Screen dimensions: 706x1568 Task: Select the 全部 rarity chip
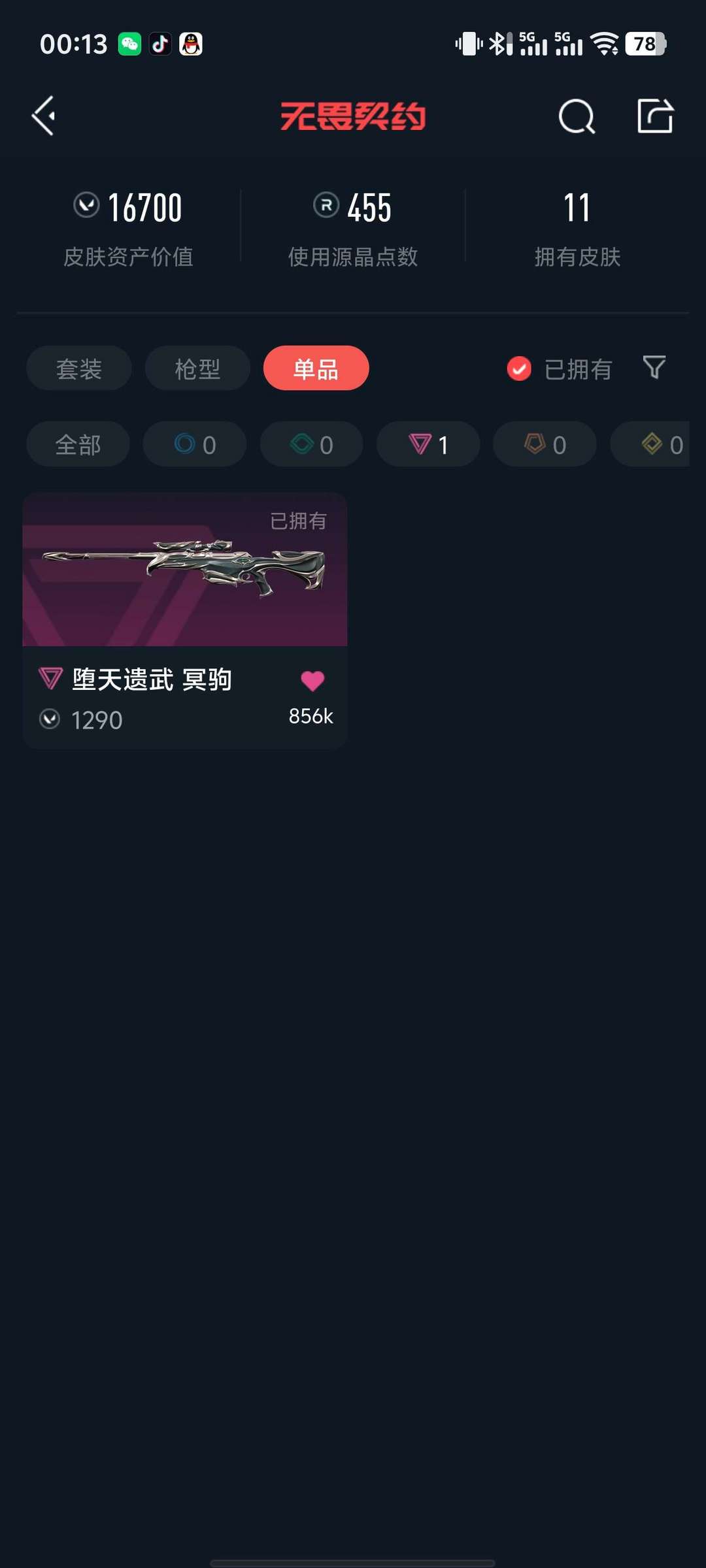coord(78,444)
